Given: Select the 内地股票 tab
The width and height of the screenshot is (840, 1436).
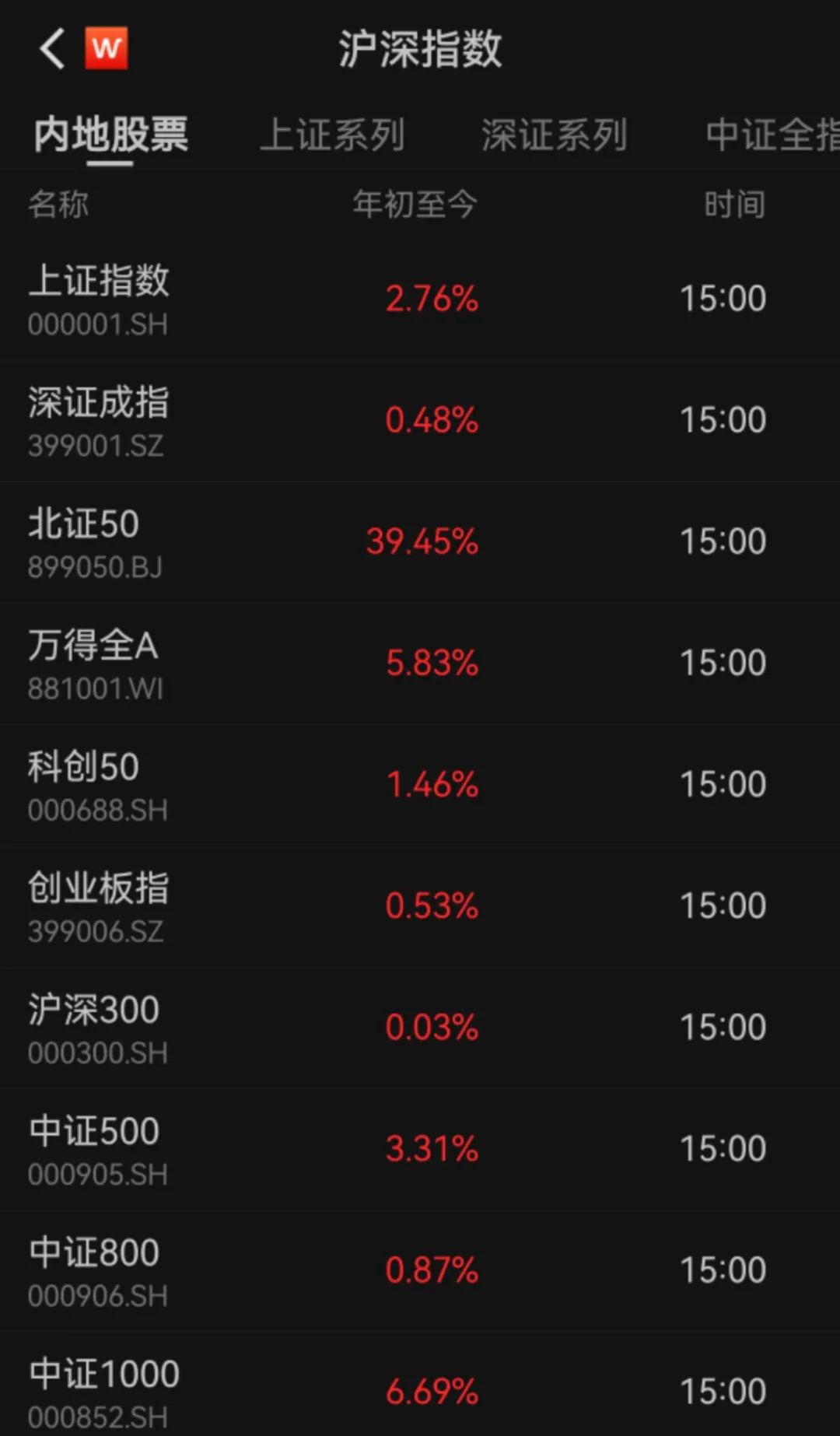Looking at the screenshot, I should pyautogui.click(x=110, y=135).
